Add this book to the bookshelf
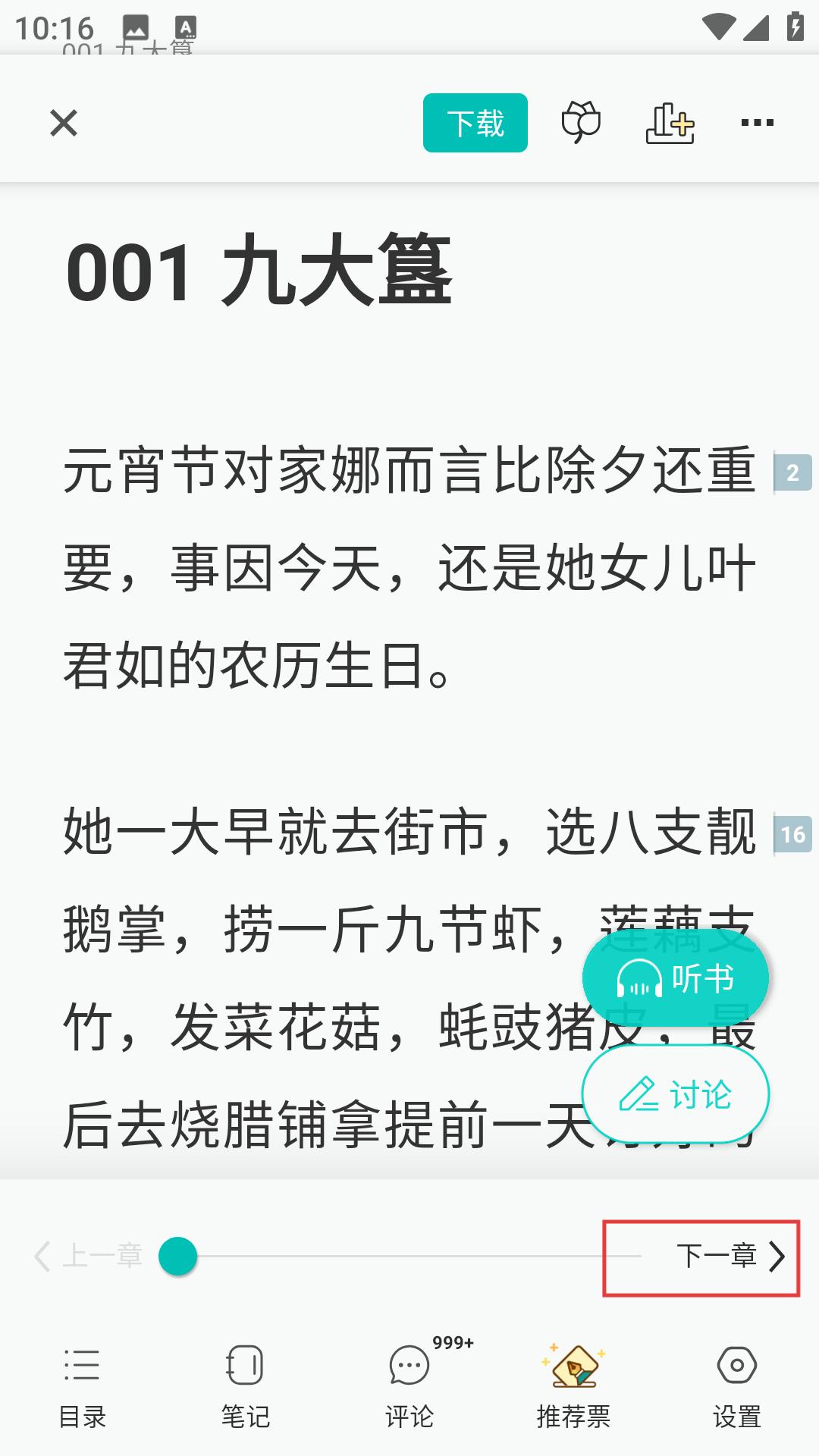This screenshot has width=819, height=1456. coord(670,123)
